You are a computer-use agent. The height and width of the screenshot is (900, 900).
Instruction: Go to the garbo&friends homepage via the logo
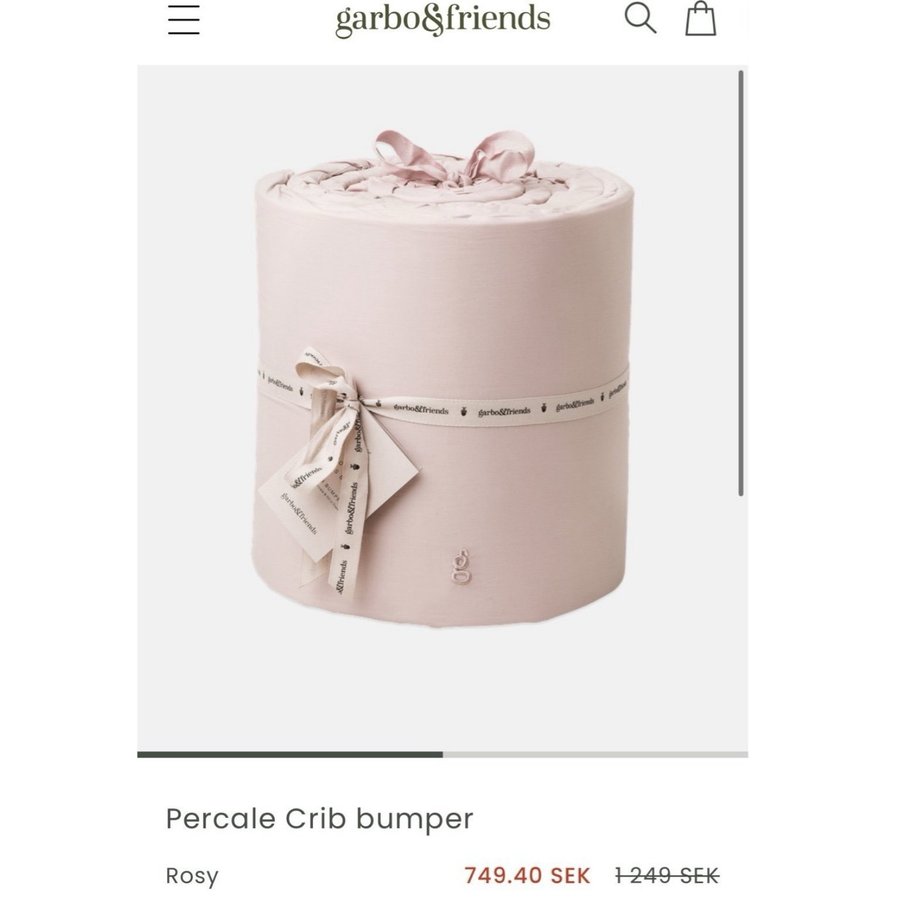tap(442, 19)
